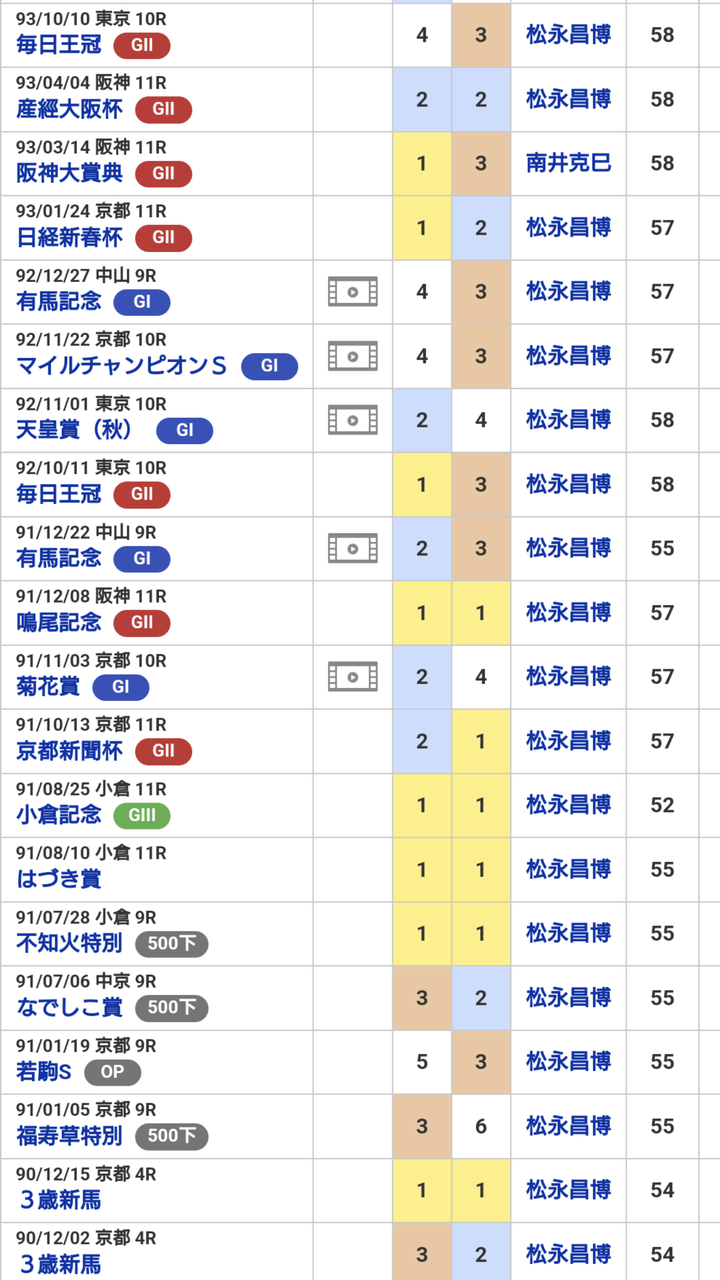Open the 福寿草特別 race link

pyautogui.click(x=69, y=1135)
